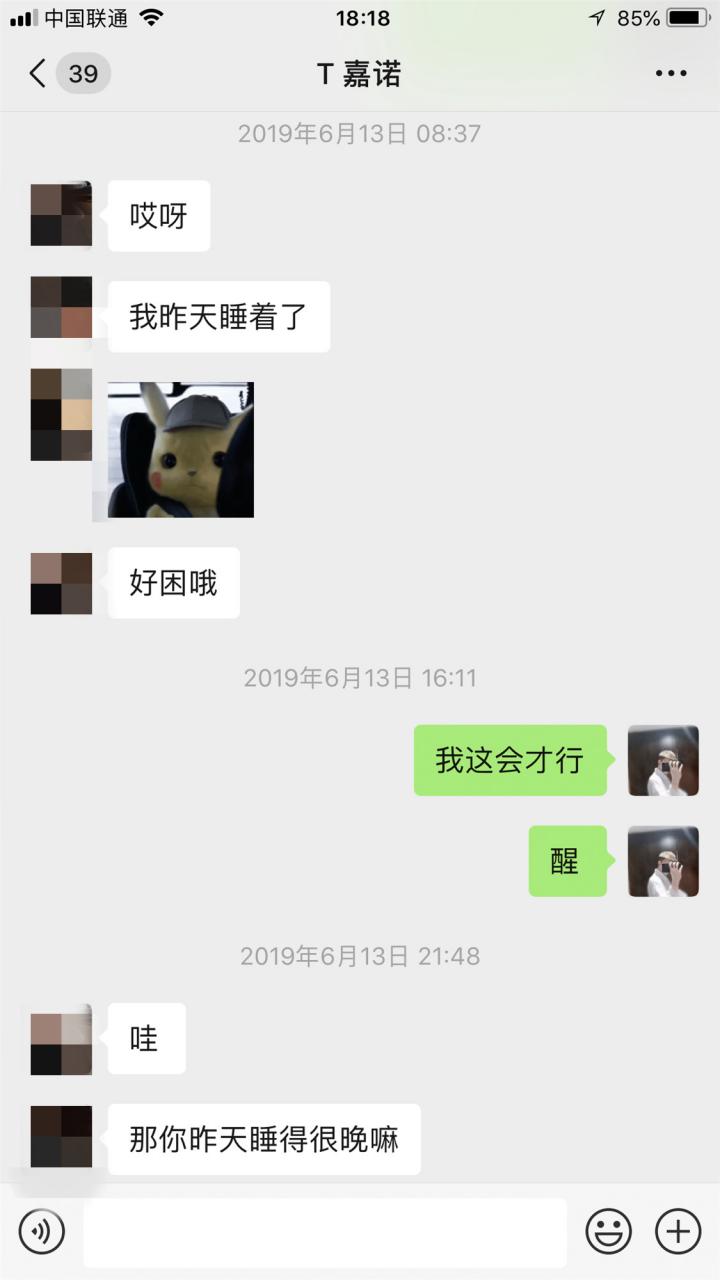Select the green bubble containing 醒
720x1280 pixels.
point(568,861)
